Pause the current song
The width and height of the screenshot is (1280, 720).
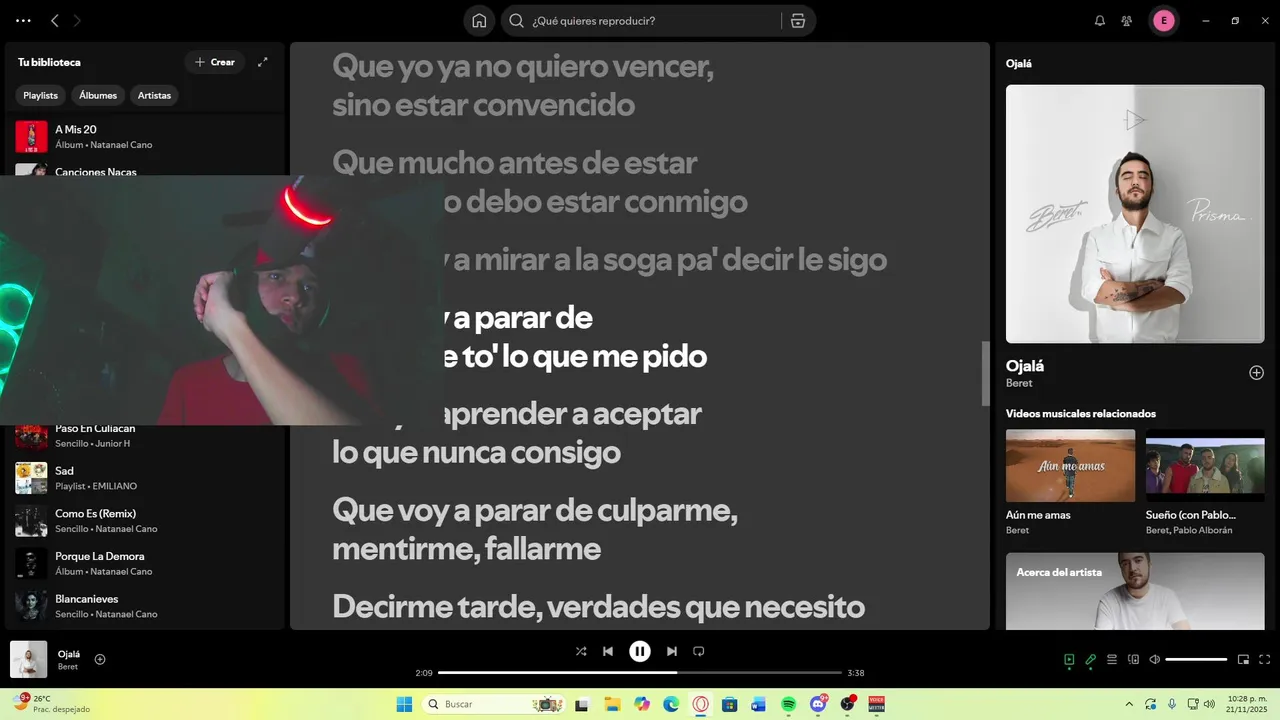coord(640,651)
